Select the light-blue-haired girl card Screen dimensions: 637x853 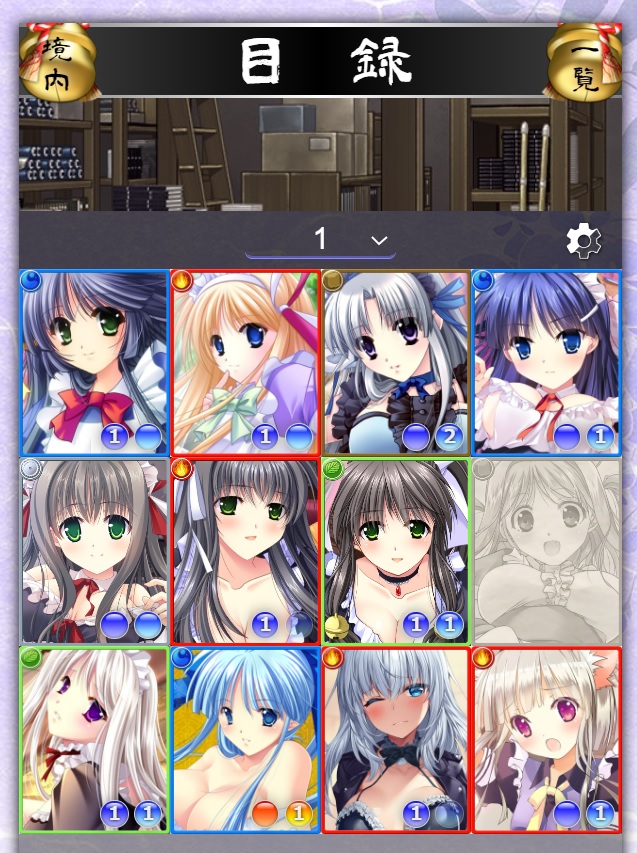[246, 739]
